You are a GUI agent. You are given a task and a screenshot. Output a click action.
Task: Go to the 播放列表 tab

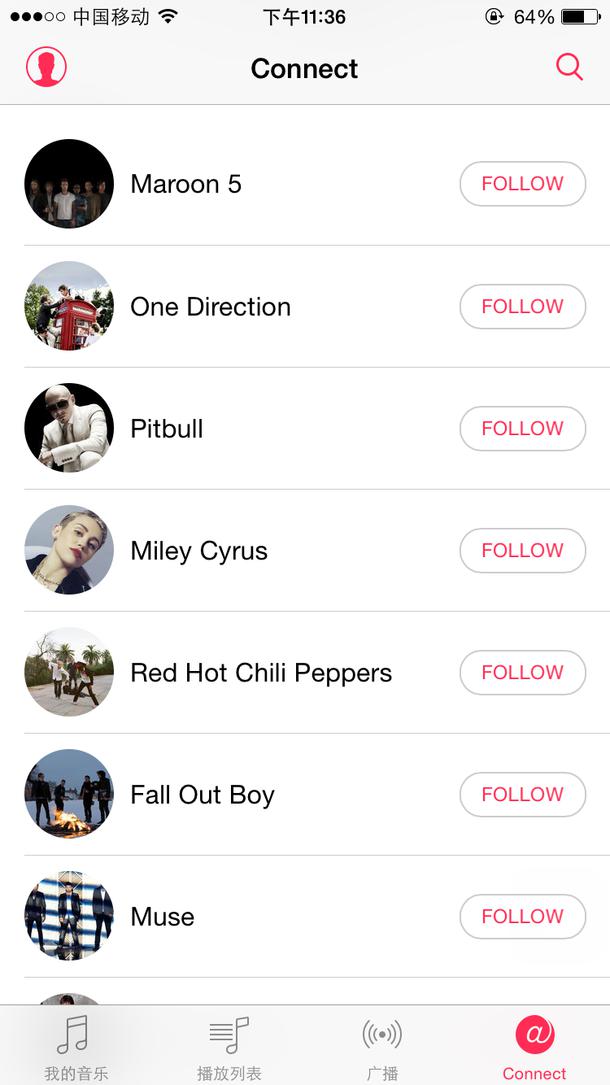coord(229,1046)
